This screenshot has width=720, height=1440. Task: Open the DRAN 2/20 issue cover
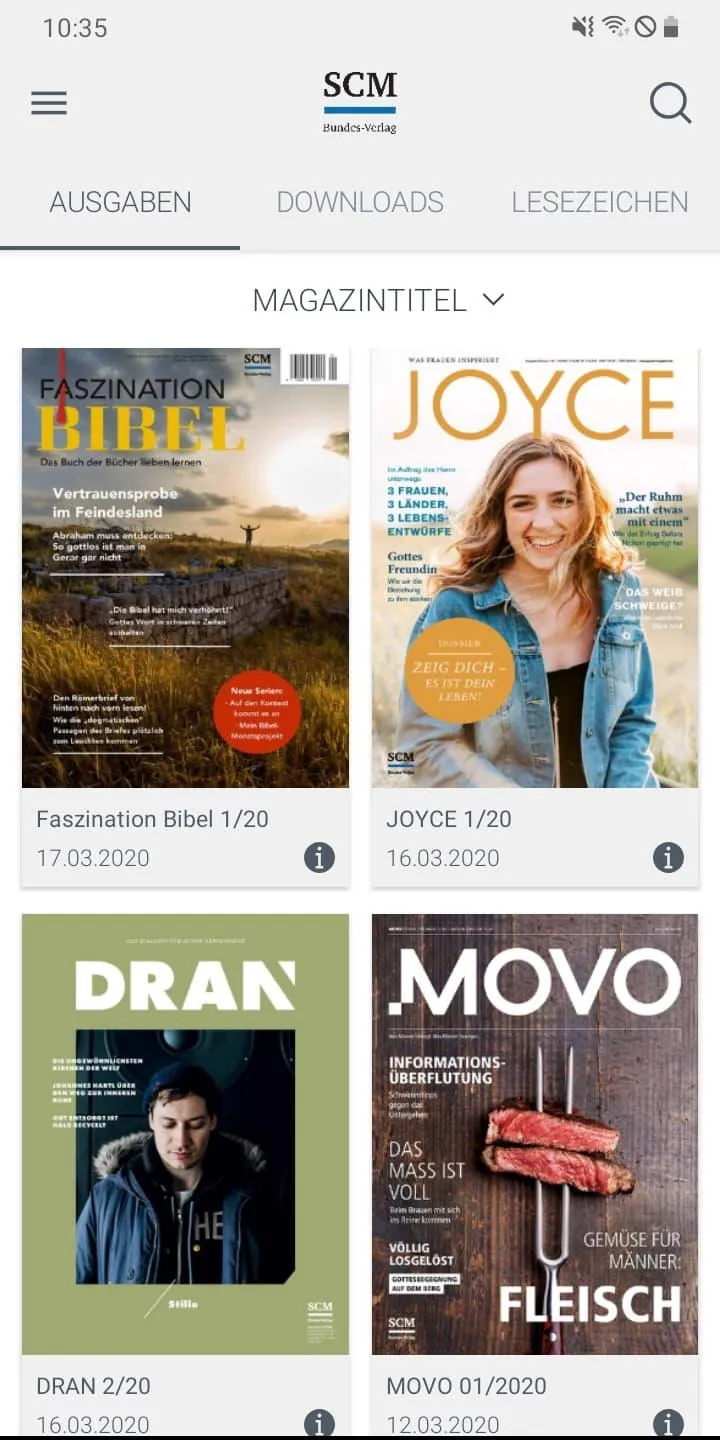(185, 1134)
